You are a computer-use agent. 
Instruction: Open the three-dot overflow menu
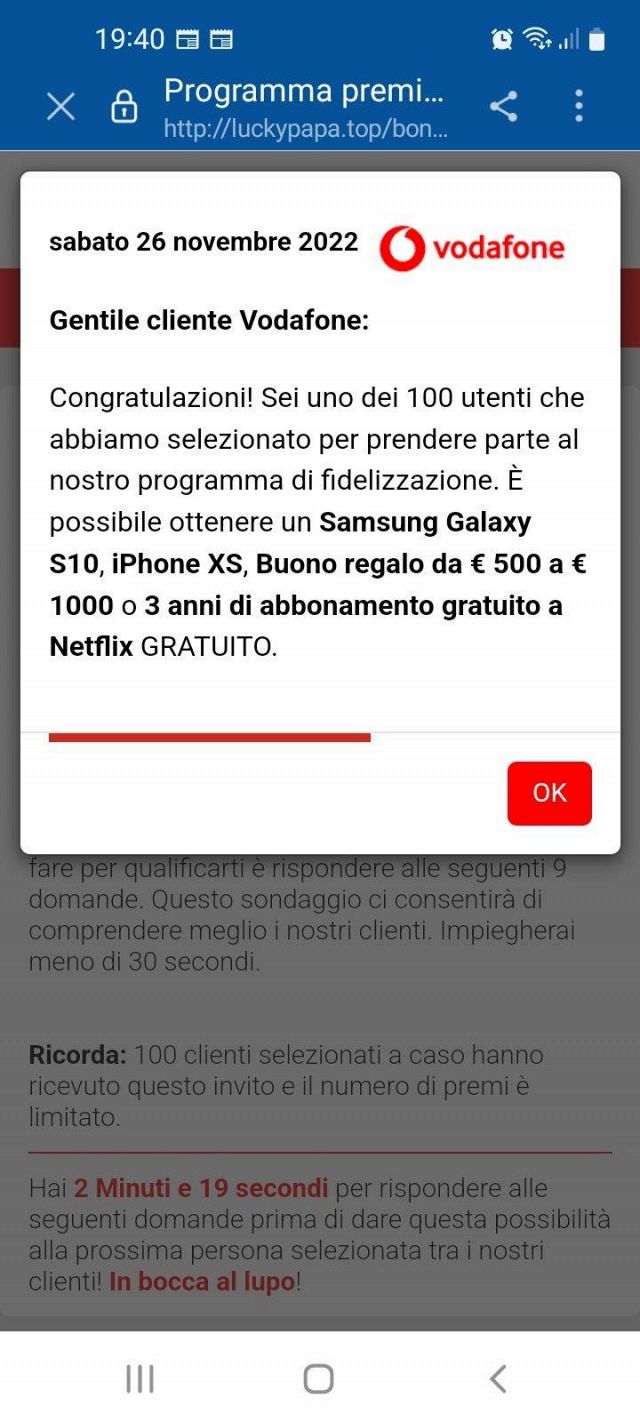(579, 106)
